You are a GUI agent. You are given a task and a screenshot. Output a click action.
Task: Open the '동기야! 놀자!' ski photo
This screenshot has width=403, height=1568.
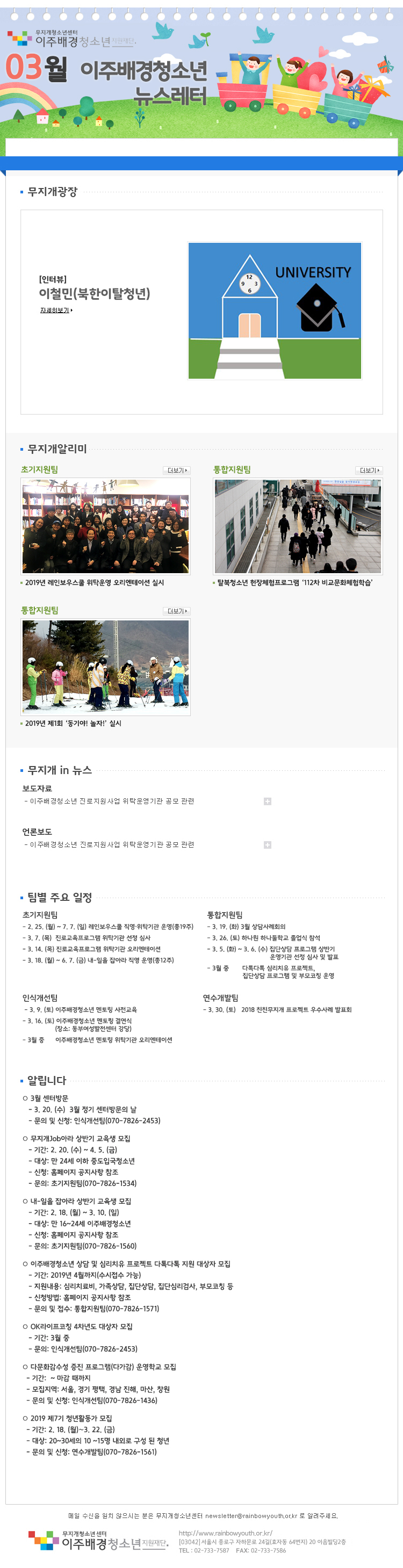[x=105, y=667]
